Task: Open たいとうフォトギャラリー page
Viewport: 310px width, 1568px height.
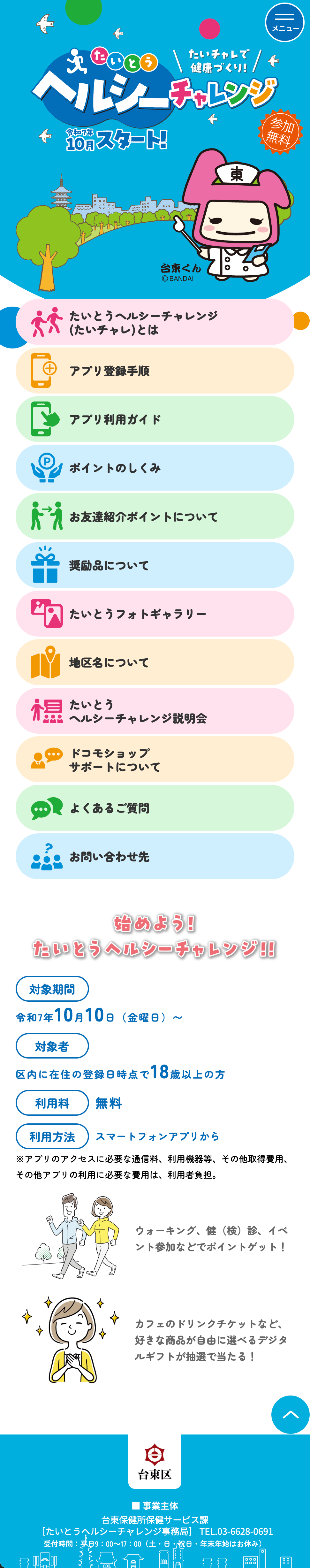Action: tap(155, 614)
